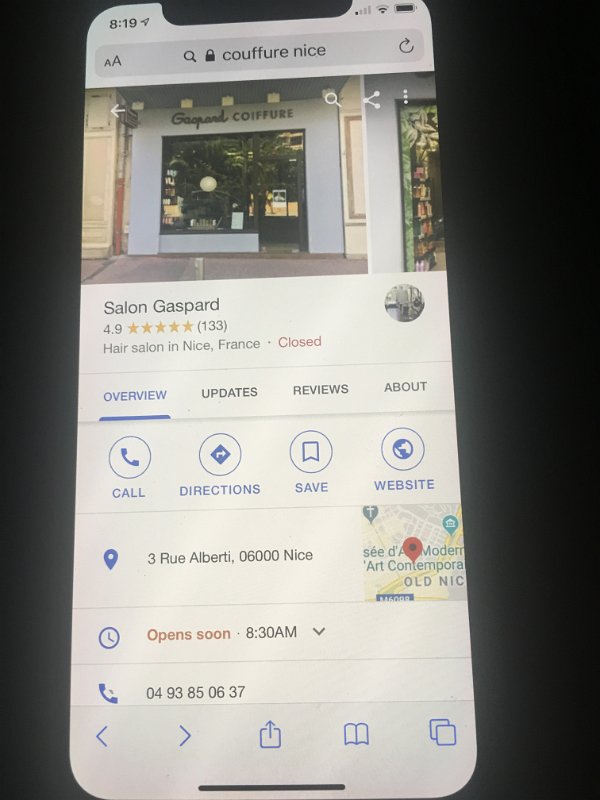Screen dimensions: 600x800
Task: Switch to the About tab
Action: click(405, 386)
